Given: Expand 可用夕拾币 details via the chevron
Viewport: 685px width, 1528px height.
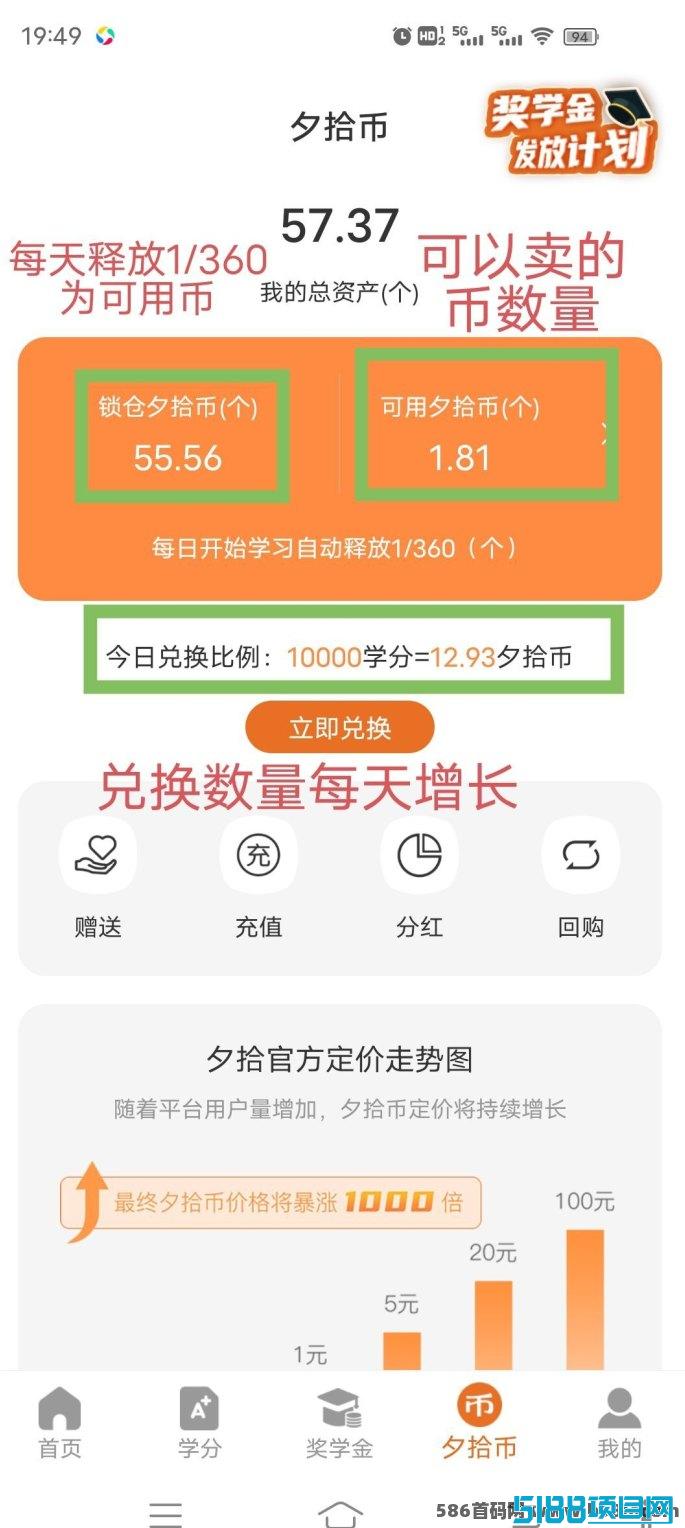Looking at the screenshot, I should [x=603, y=432].
